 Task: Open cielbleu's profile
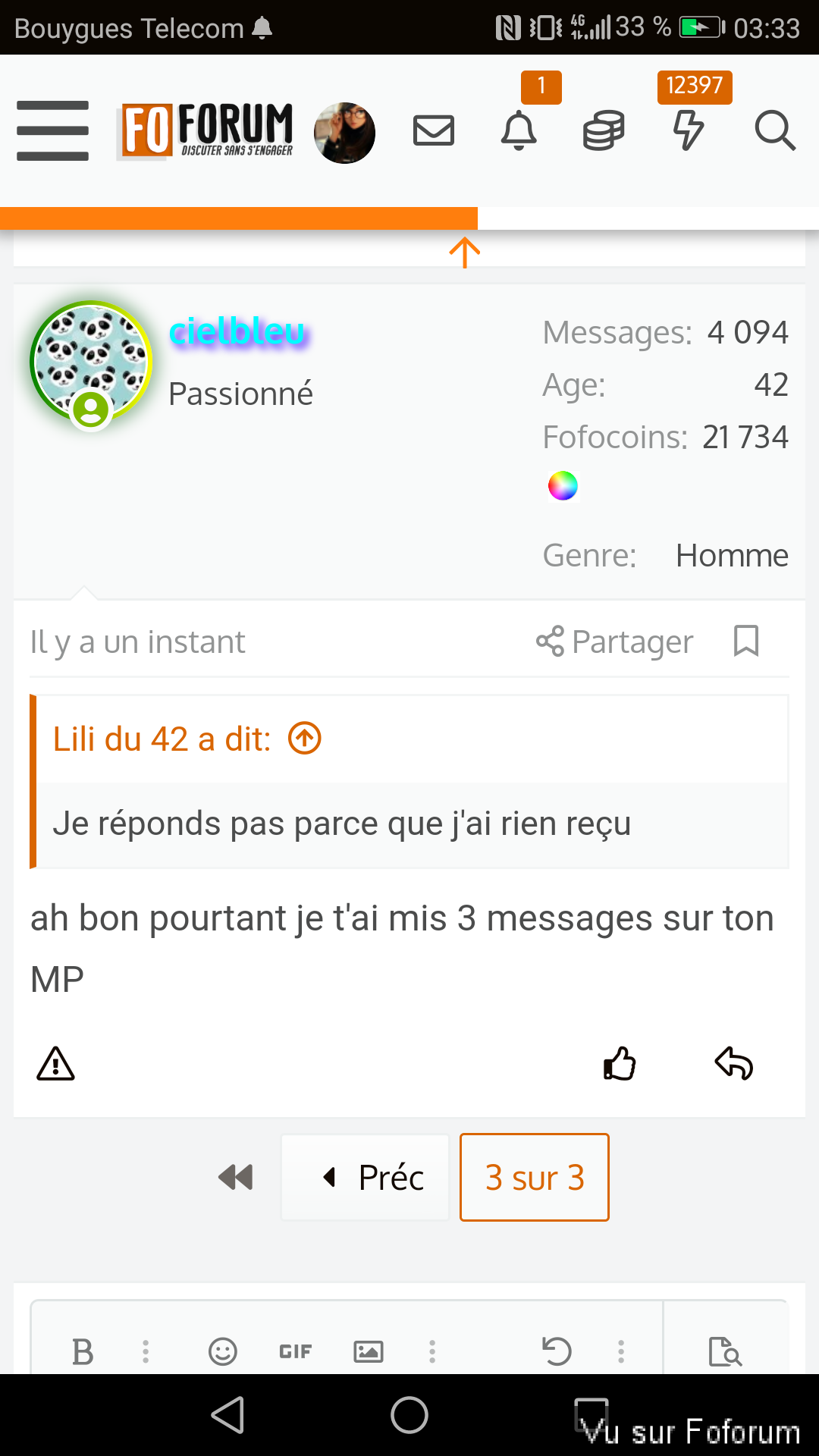[237, 331]
